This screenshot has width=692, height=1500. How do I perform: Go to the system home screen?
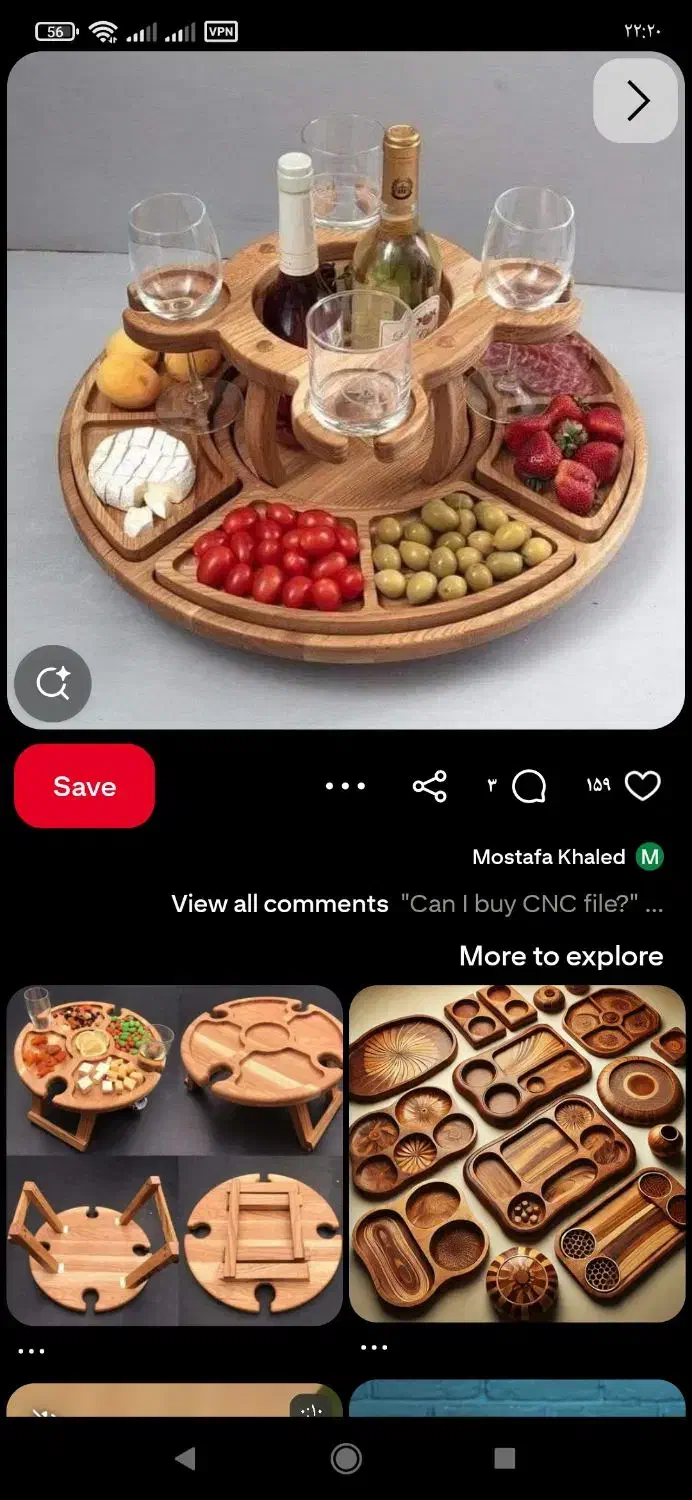[x=346, y=1459]
